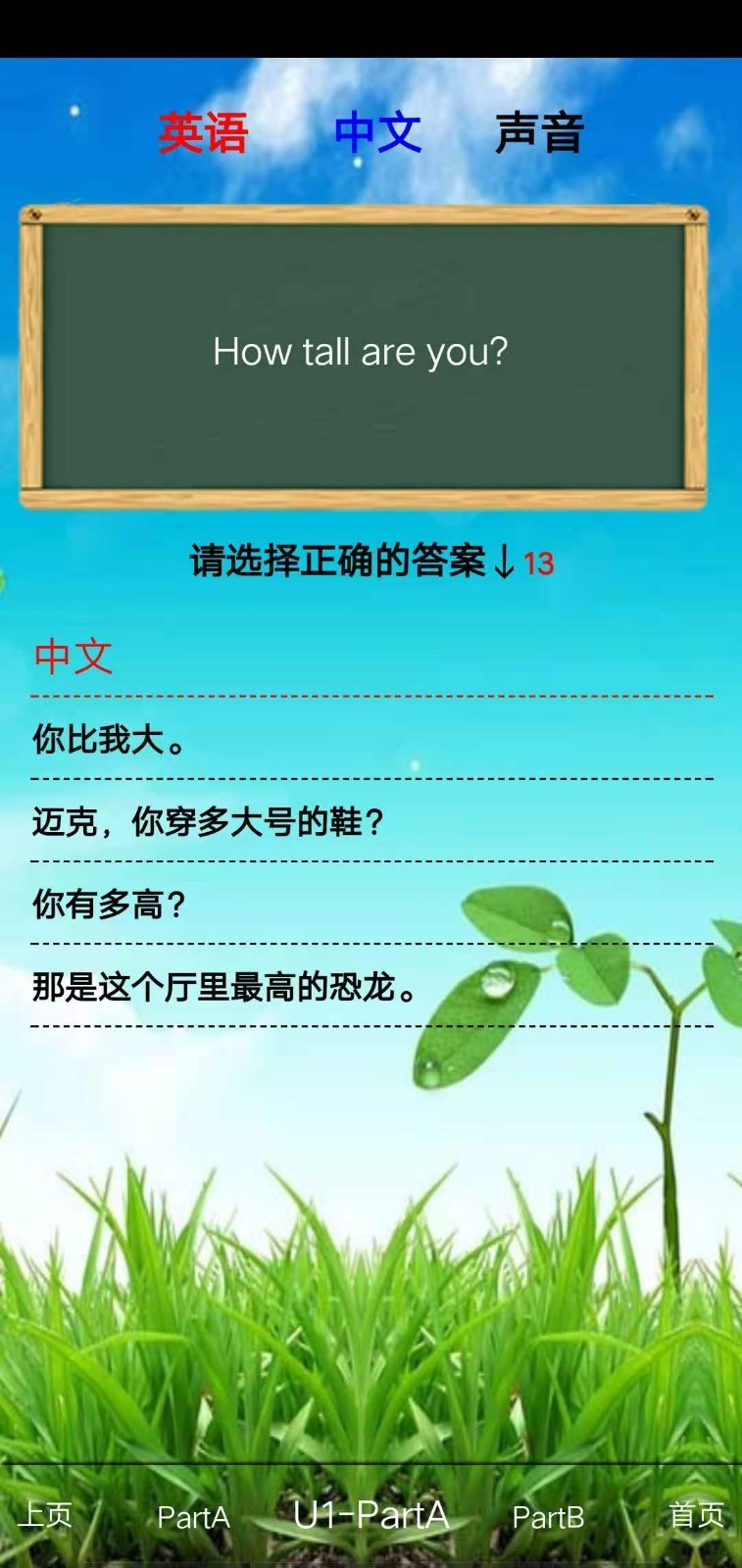This screenshot has width=742, height=1568.
Task: Switch to the 英语 mode tab
Action: 203,132
